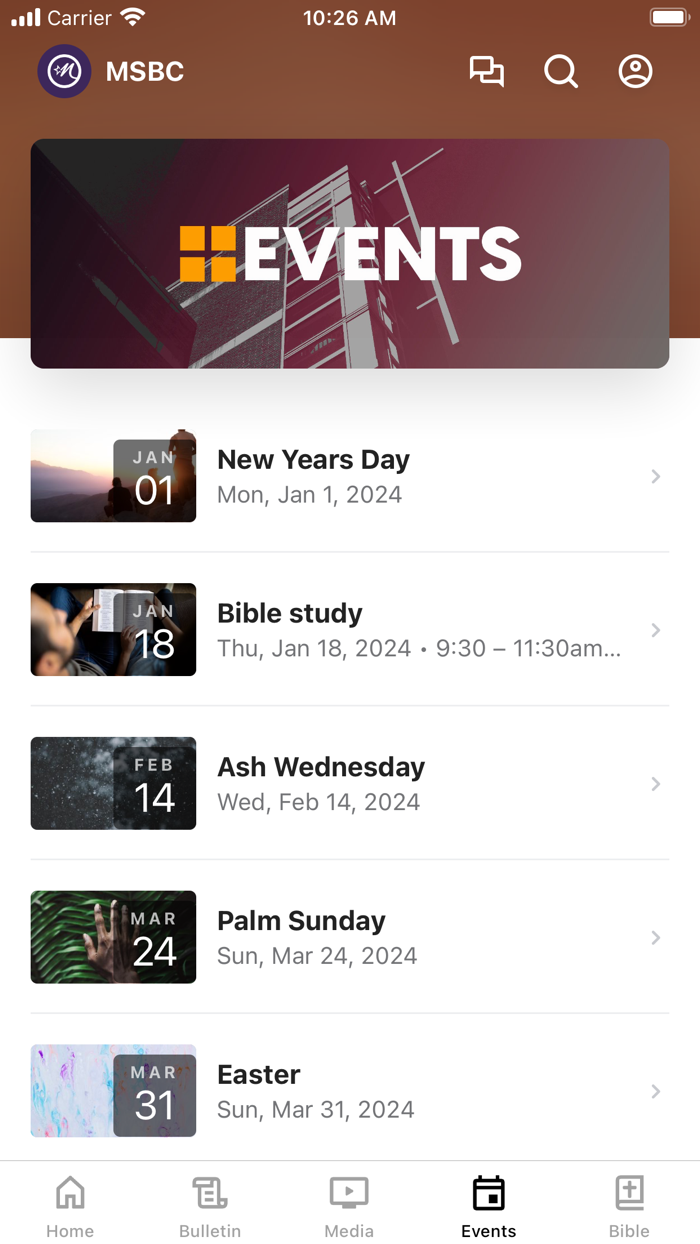Open the messages chat icon

tap(487, 72)
